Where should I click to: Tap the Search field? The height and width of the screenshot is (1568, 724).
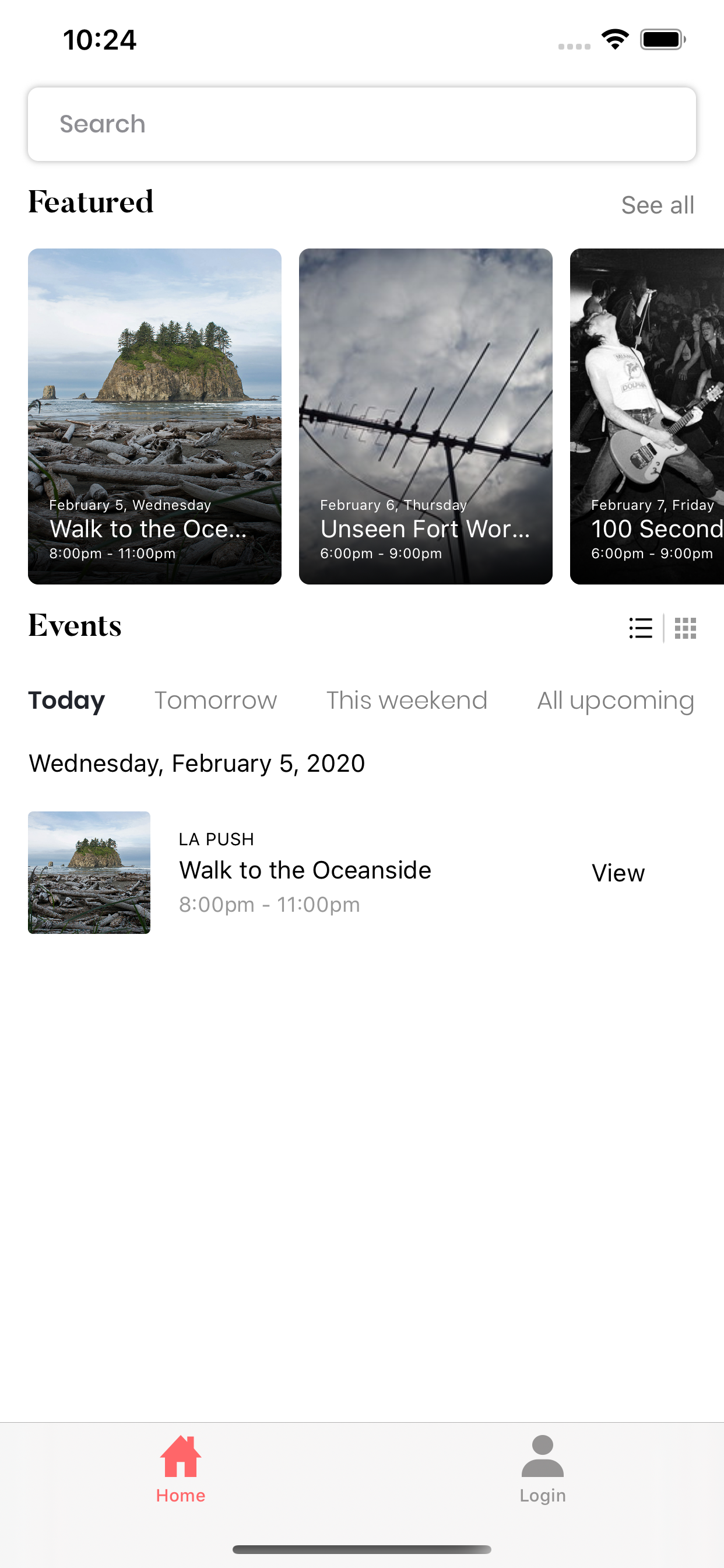(x=362, y=124)
